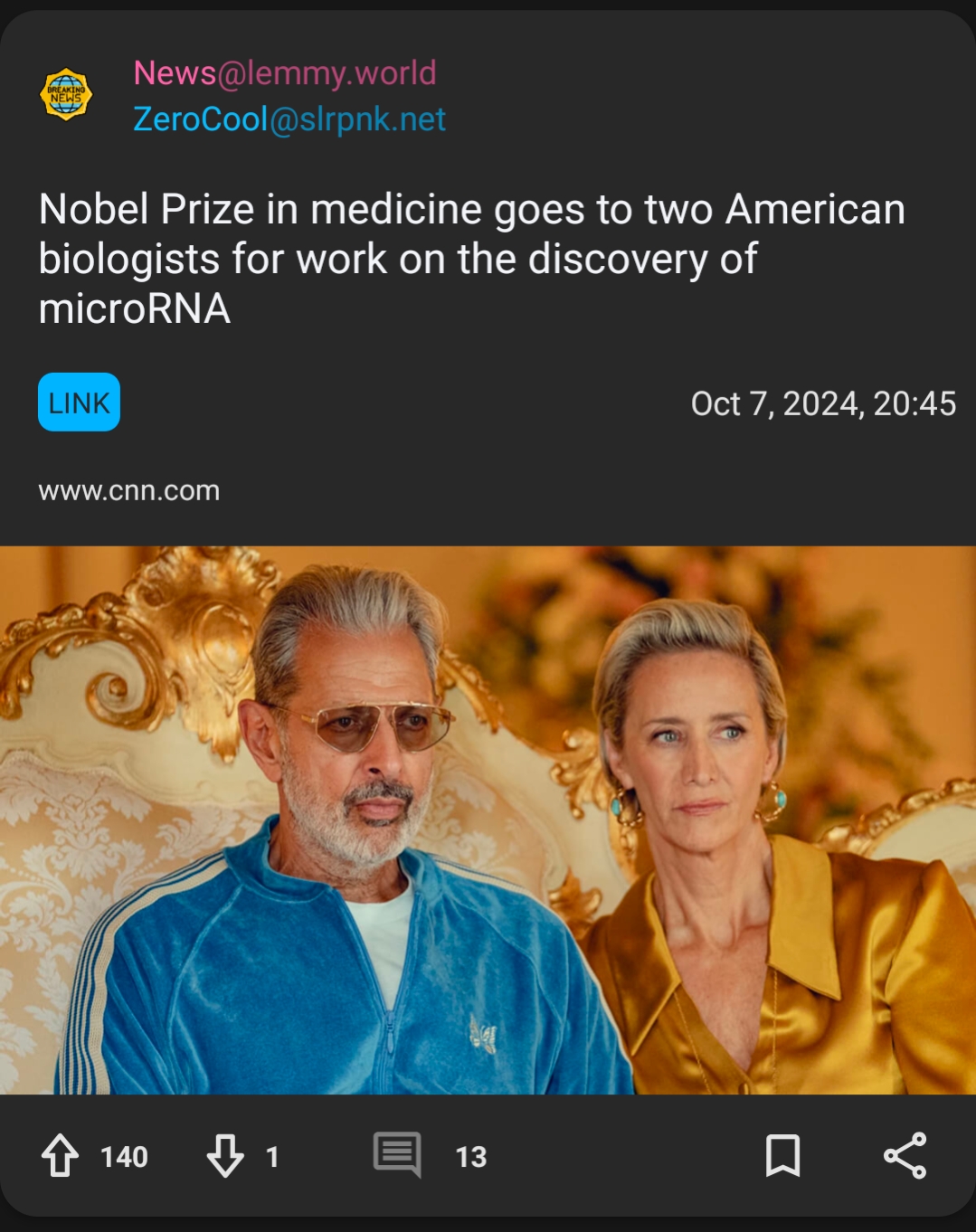Downvote the Nobel Prize post
The image size is (976, 1232).
(225, 1155)
